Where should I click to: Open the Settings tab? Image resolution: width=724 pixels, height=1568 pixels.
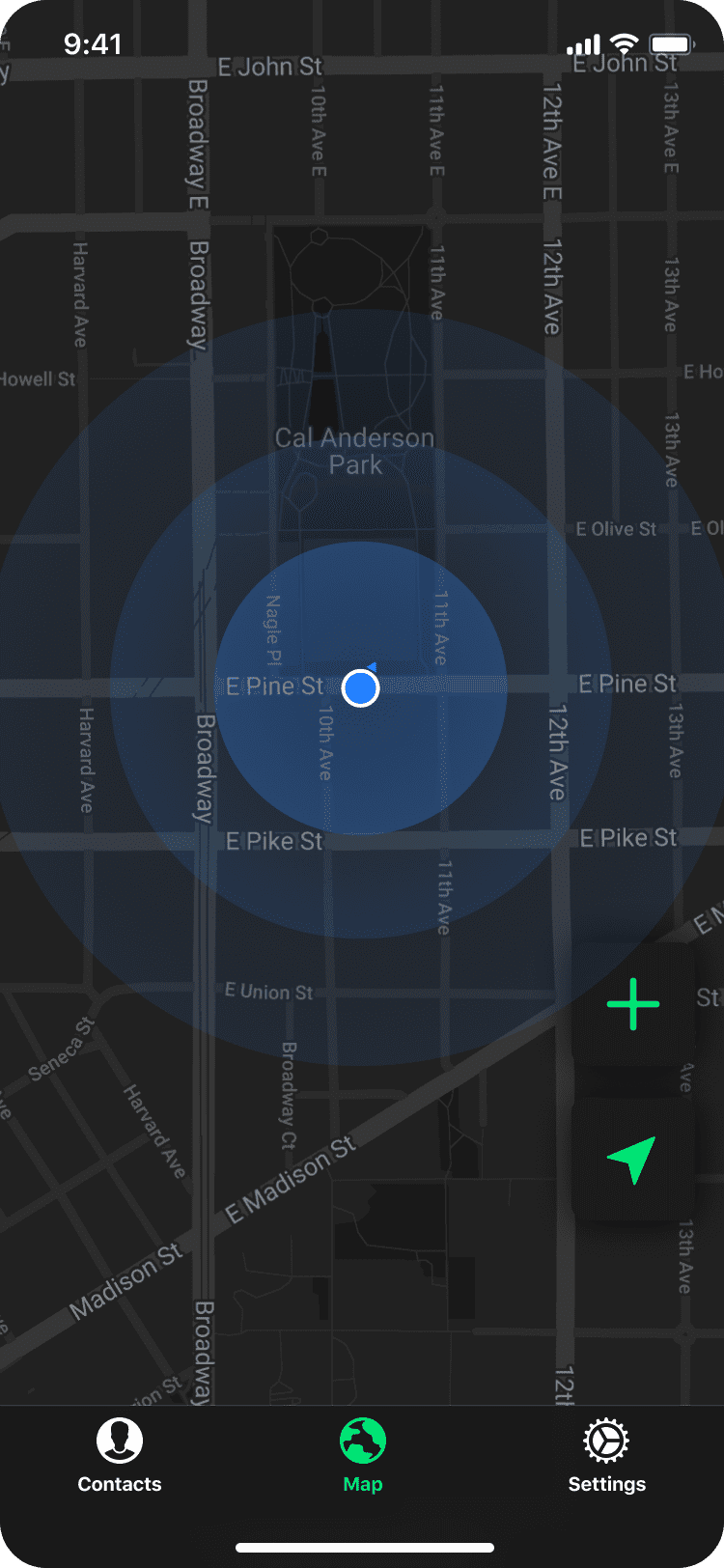pyautogui.click(x=606, y=1456)
